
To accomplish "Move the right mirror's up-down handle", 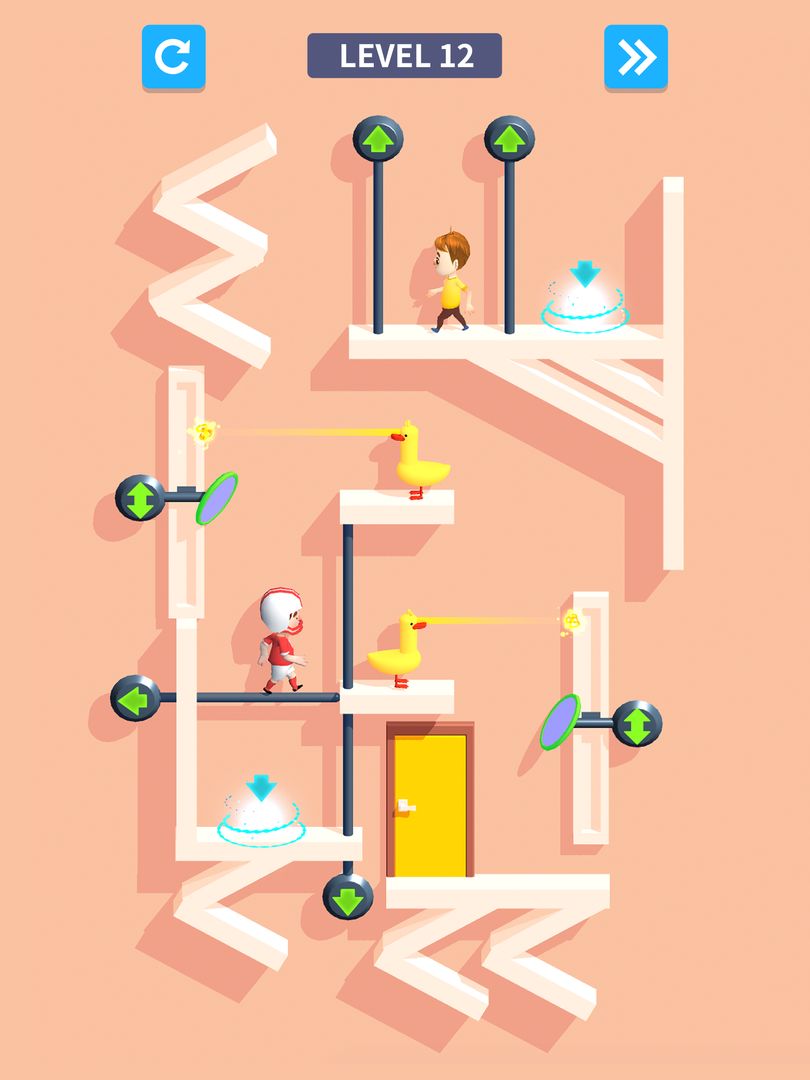I will [636, 723].
